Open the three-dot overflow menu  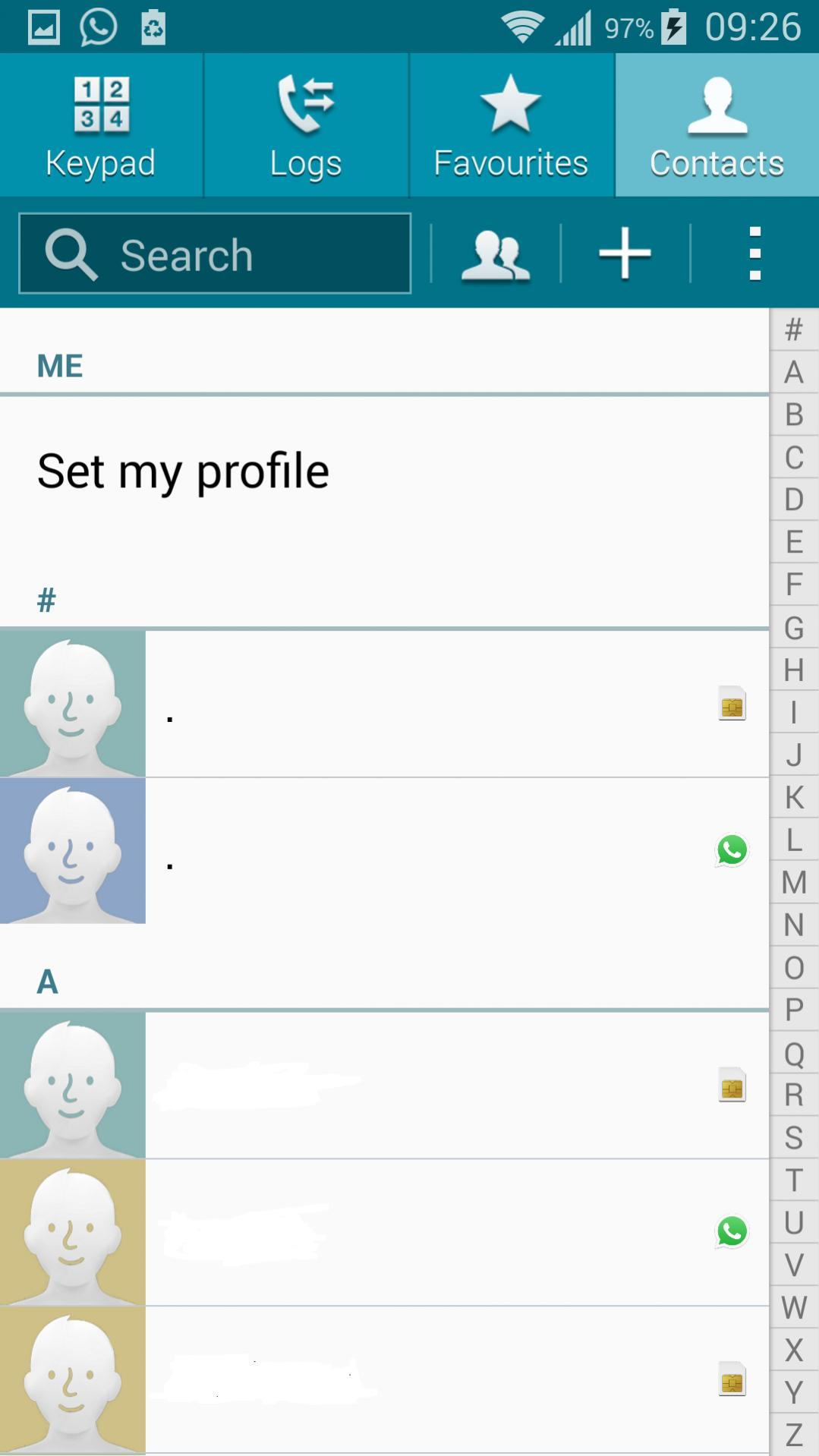[754, 254]
